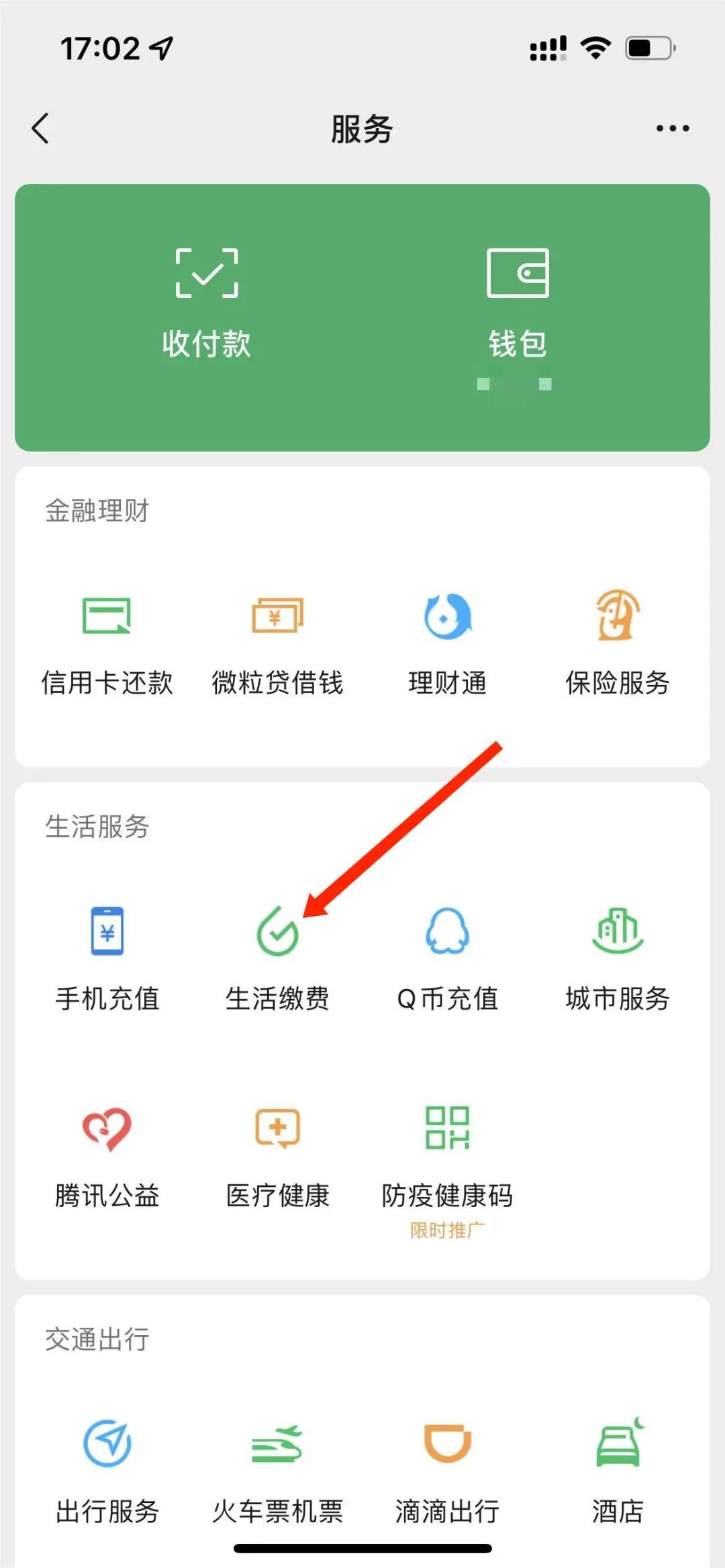
Task: Open 收付款 to pay or receive
Action: (x=207, y=304)
